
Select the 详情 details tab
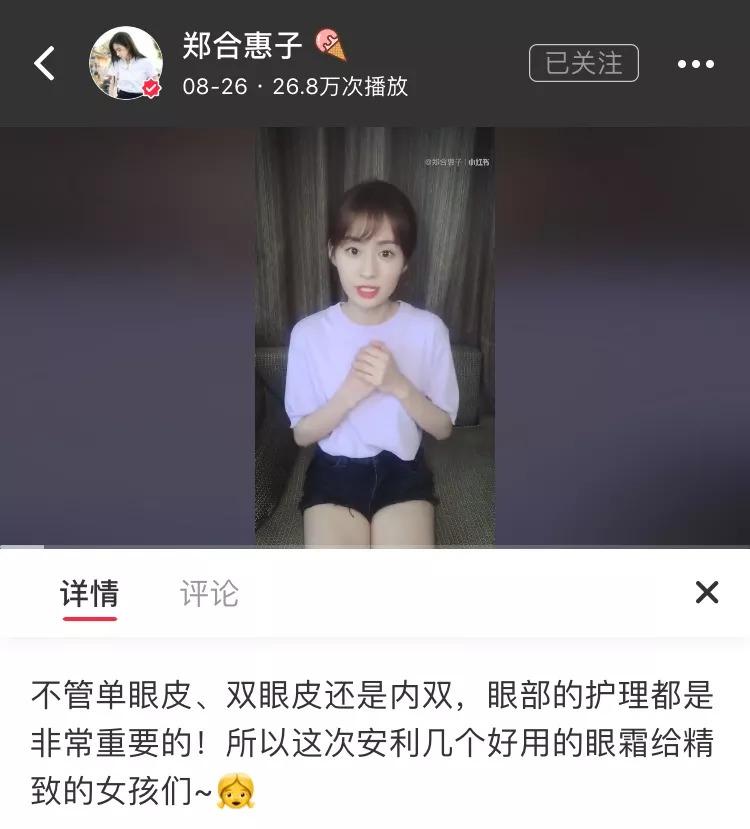[91, 589]
